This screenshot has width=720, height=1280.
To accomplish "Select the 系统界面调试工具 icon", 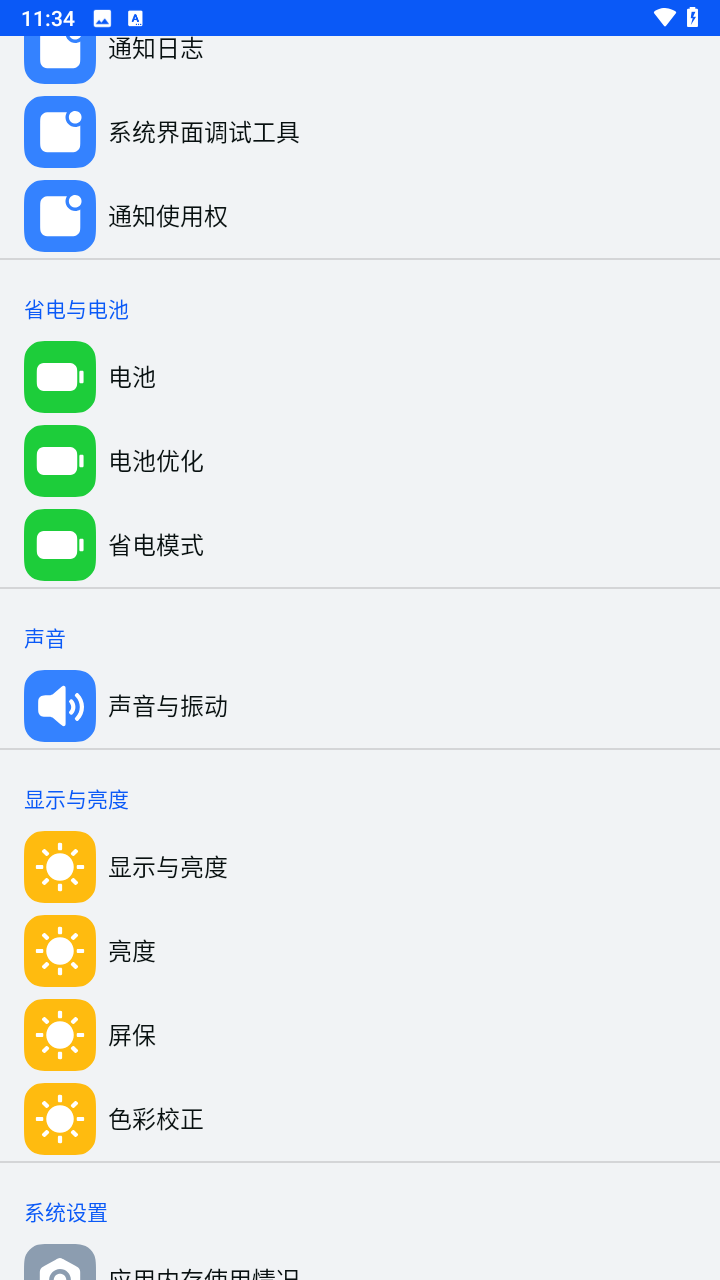I will pyautogui.click(x=59, y=131).
